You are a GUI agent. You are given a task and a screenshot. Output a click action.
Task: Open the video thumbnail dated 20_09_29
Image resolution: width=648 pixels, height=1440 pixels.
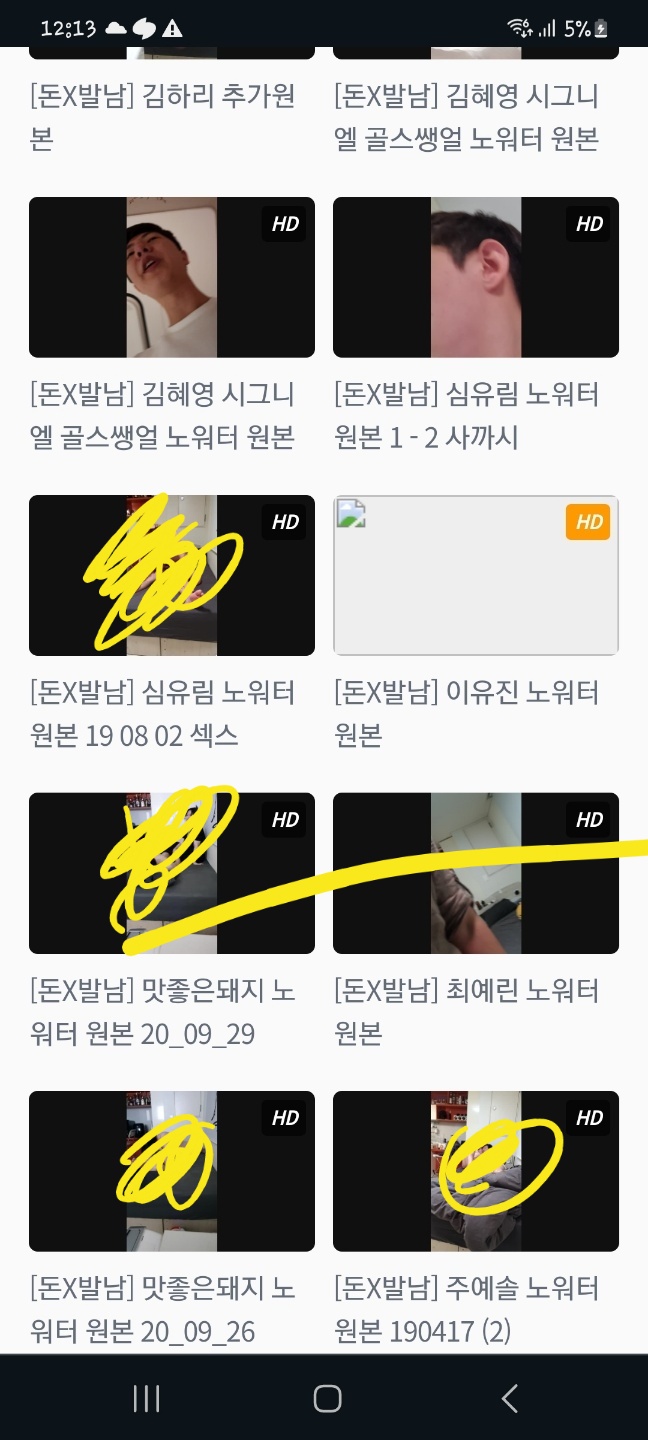click(x=172, y=873)
